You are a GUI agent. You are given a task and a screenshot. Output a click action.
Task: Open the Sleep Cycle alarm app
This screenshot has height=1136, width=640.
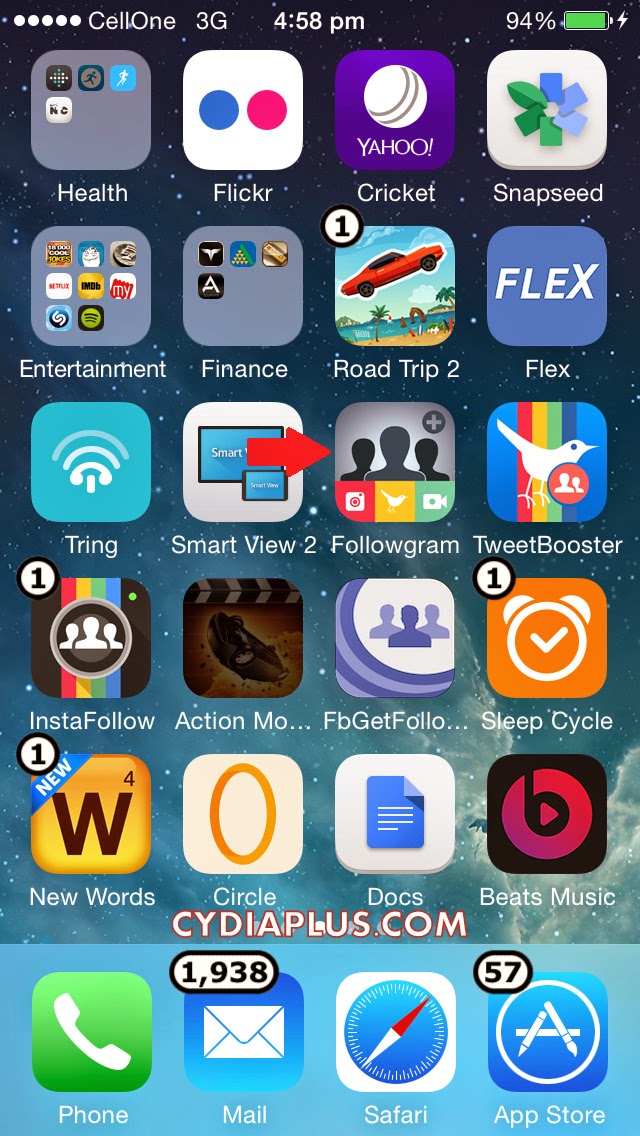[x=547, y=638]
